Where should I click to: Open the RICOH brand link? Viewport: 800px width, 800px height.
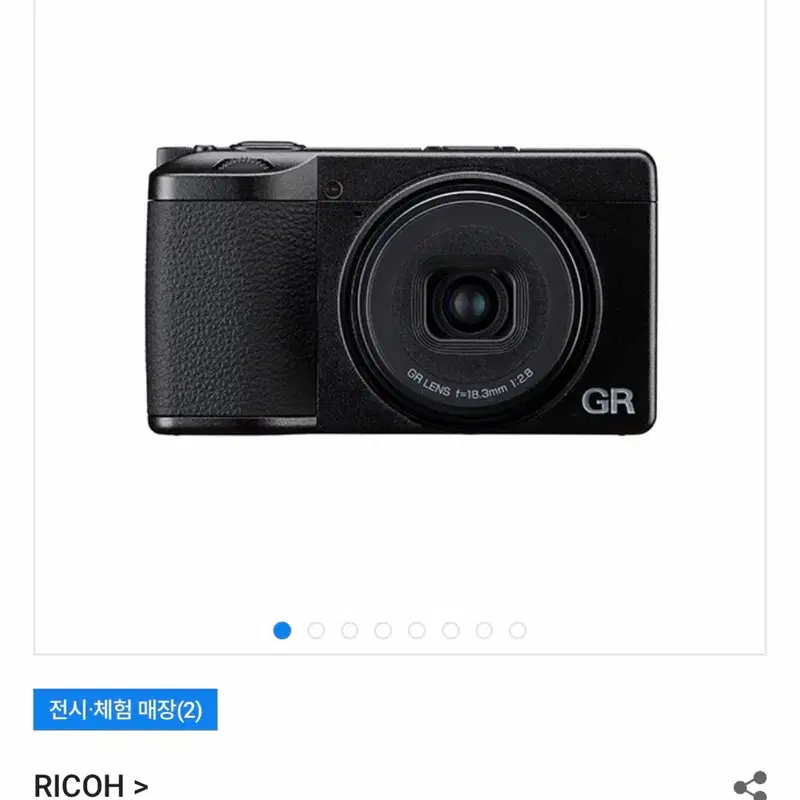click(x=91, y=786)
